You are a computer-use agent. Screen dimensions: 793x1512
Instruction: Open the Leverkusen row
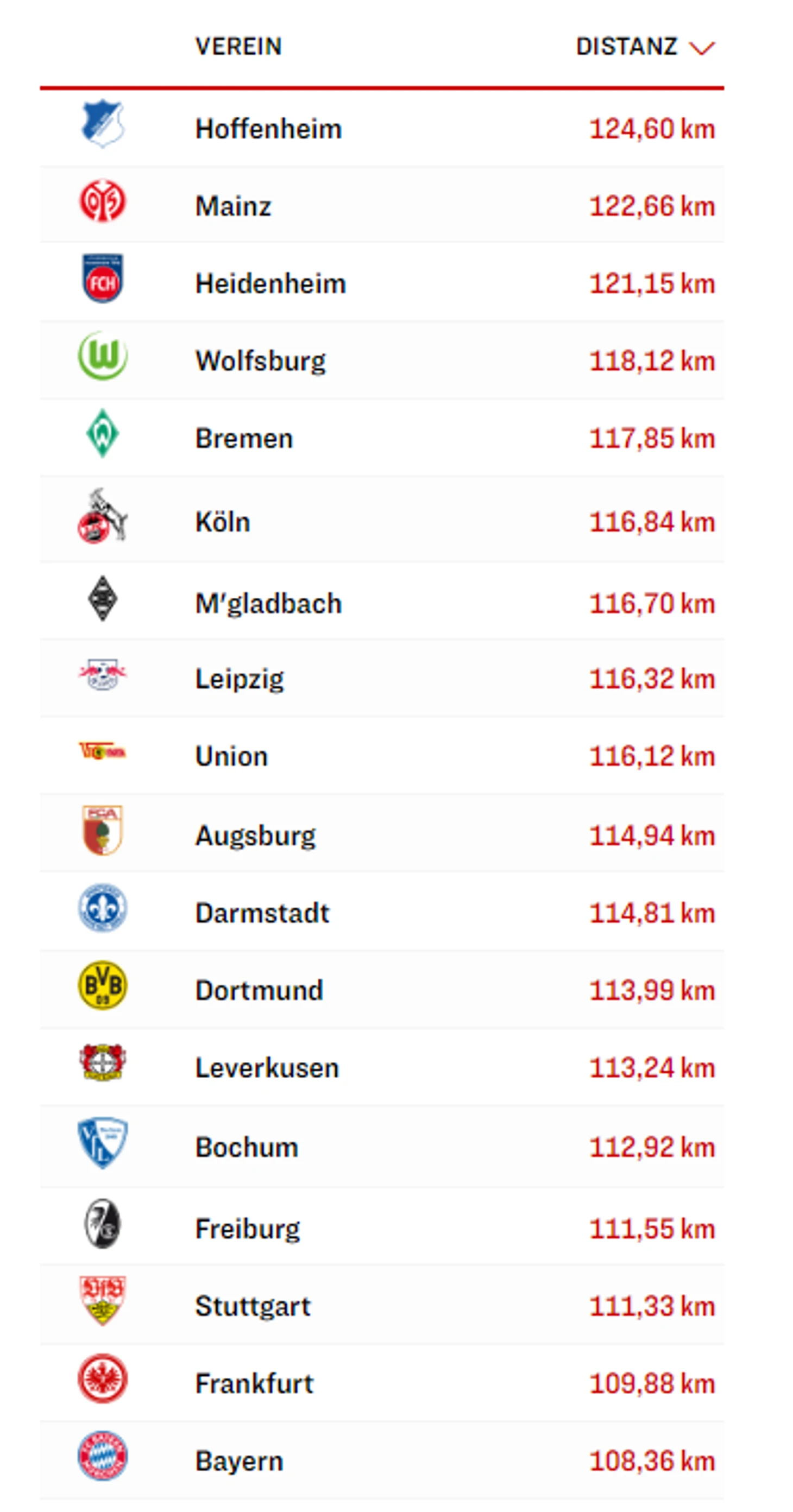click(x=267, y=1068)
